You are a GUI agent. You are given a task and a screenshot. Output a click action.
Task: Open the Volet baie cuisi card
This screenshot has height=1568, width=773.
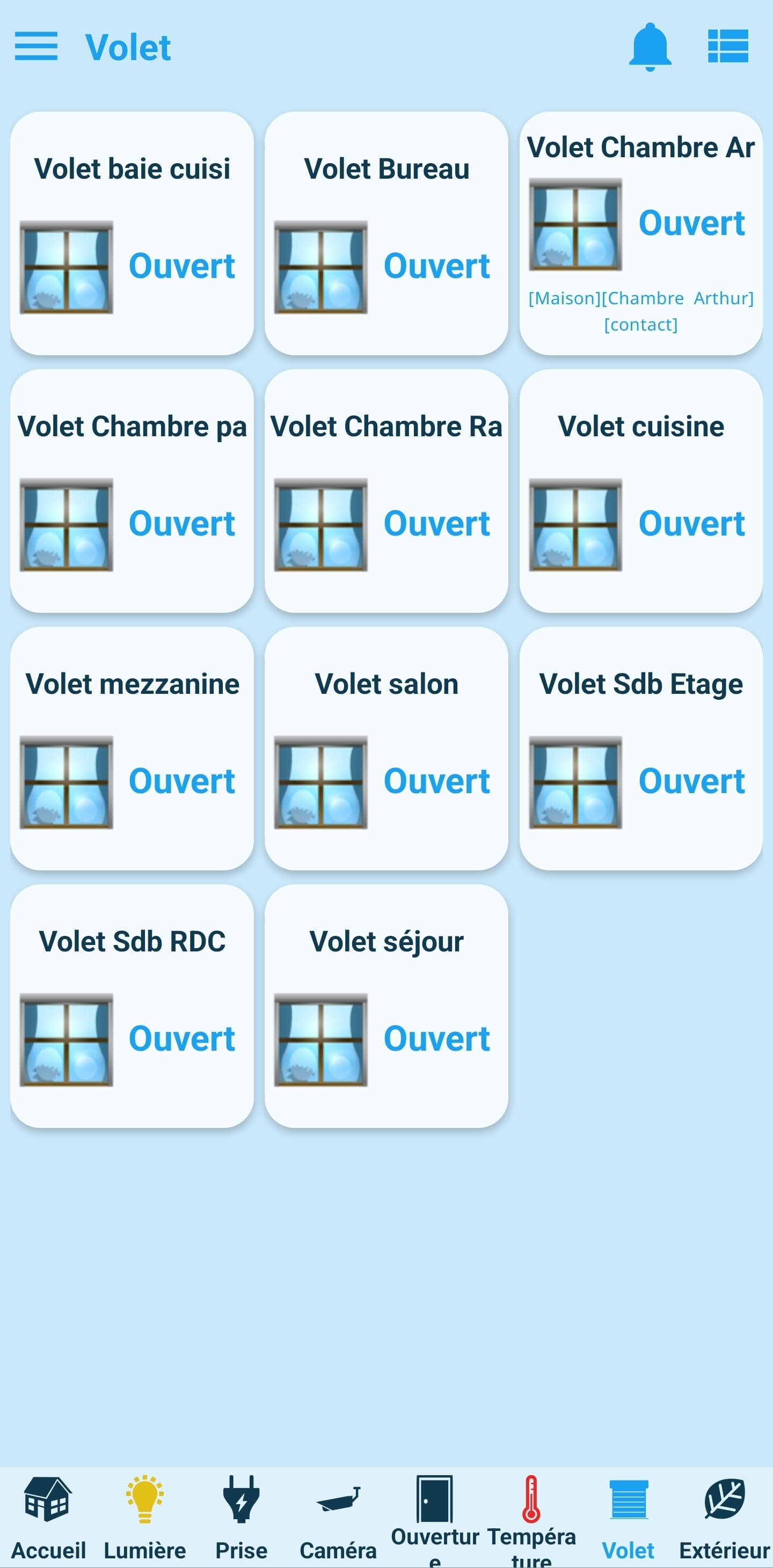(132, 233)
